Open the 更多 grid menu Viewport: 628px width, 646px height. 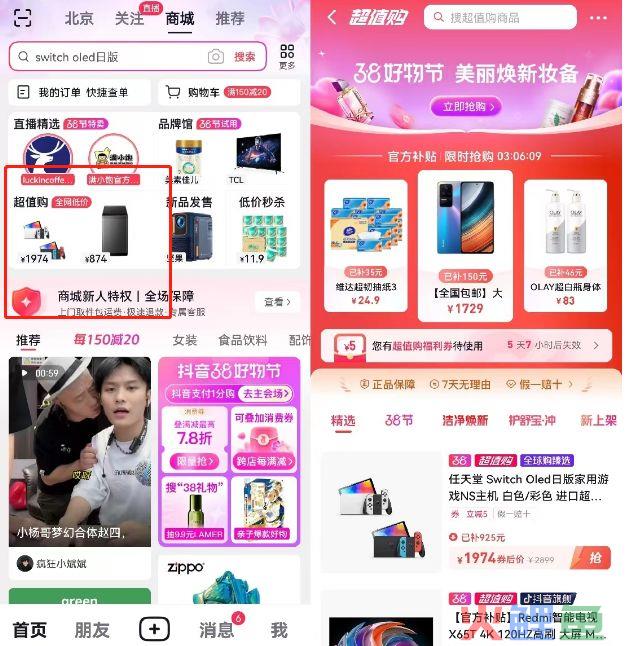287,57
